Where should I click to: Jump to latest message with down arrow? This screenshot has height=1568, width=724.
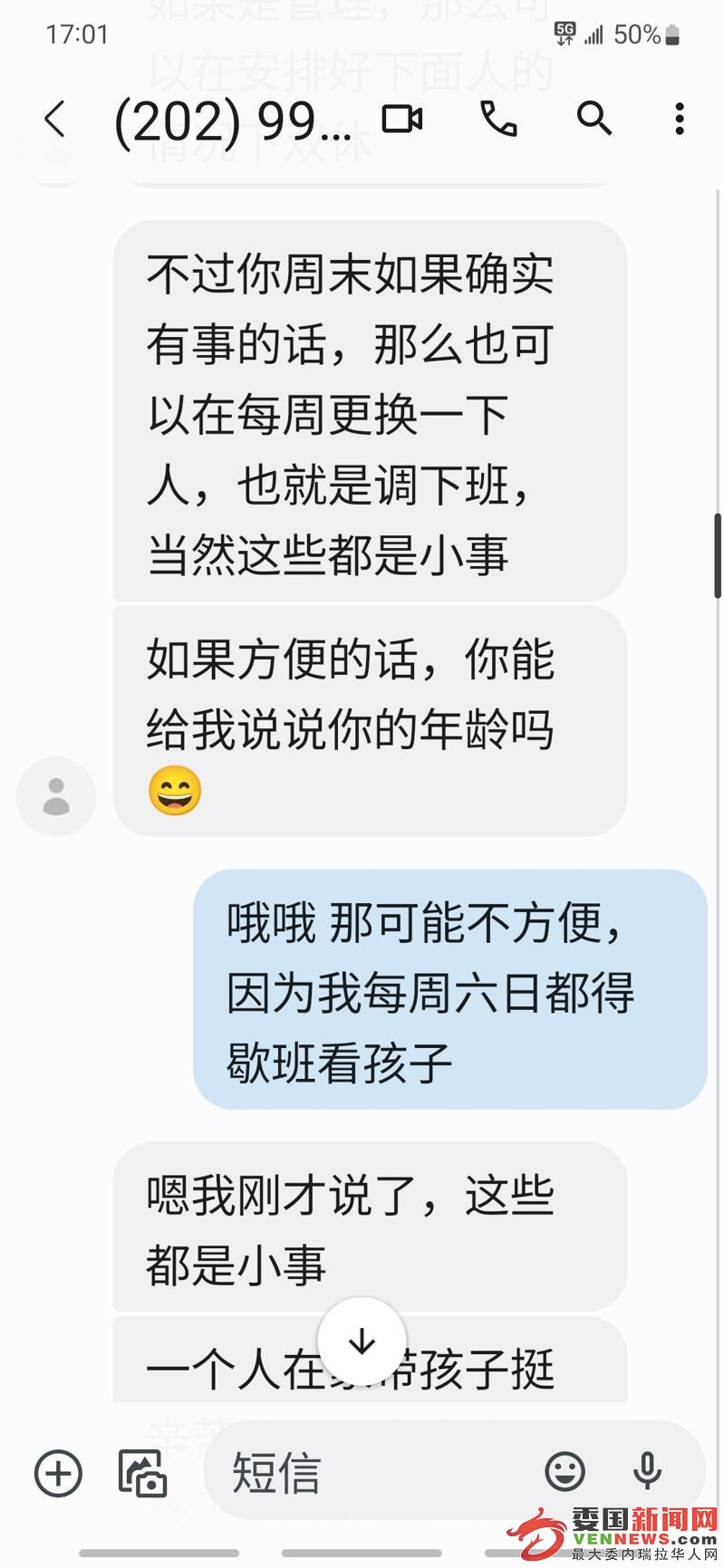362,1342
